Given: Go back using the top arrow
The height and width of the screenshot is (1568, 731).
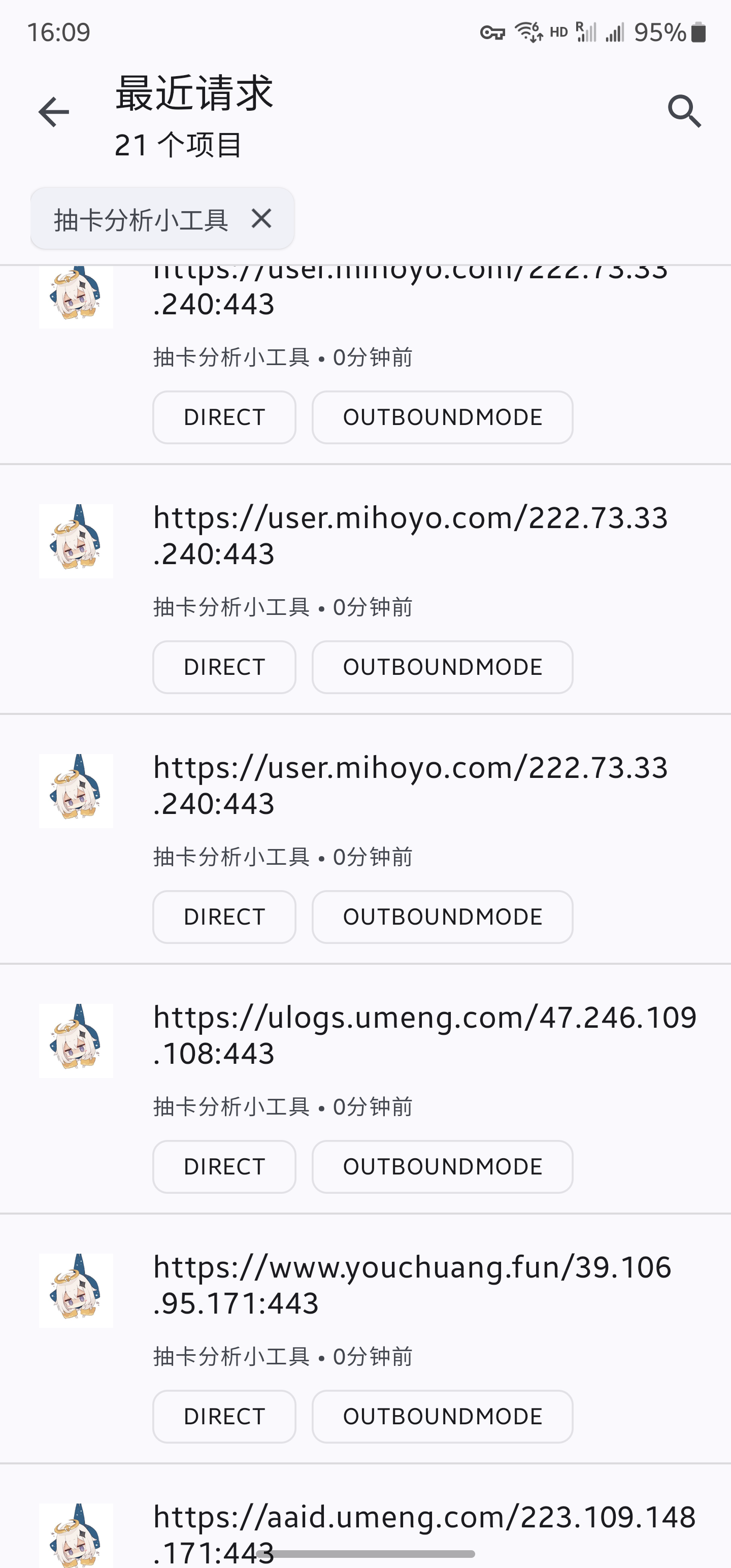Looking at the screenshot, I should click(x=54, y=112).
